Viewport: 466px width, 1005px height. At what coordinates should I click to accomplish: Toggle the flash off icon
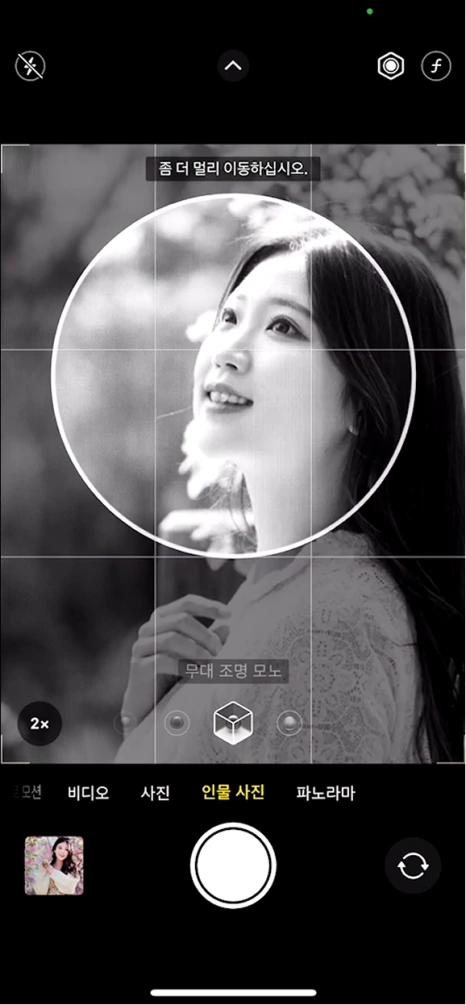(x=30, y=66)
